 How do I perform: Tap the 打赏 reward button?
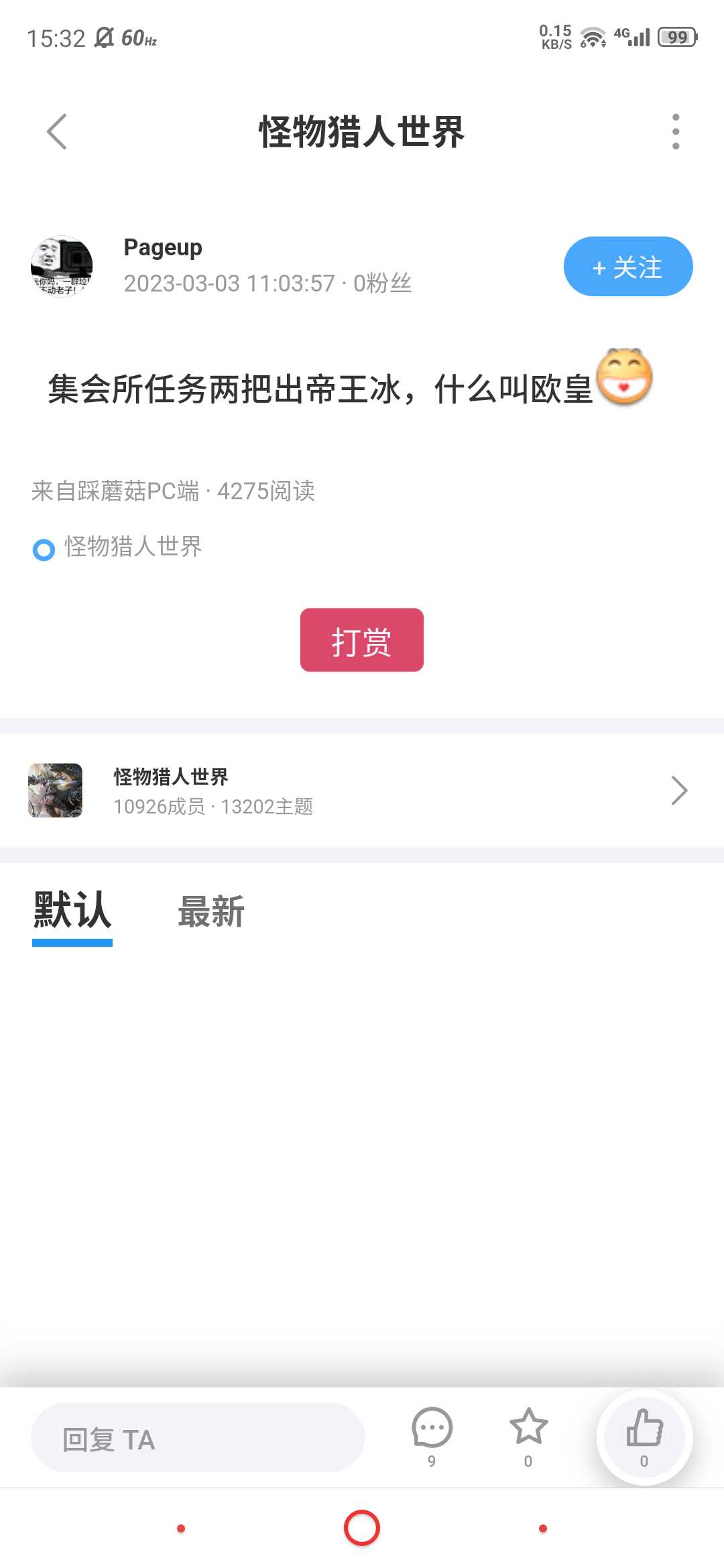pos(361,640)
